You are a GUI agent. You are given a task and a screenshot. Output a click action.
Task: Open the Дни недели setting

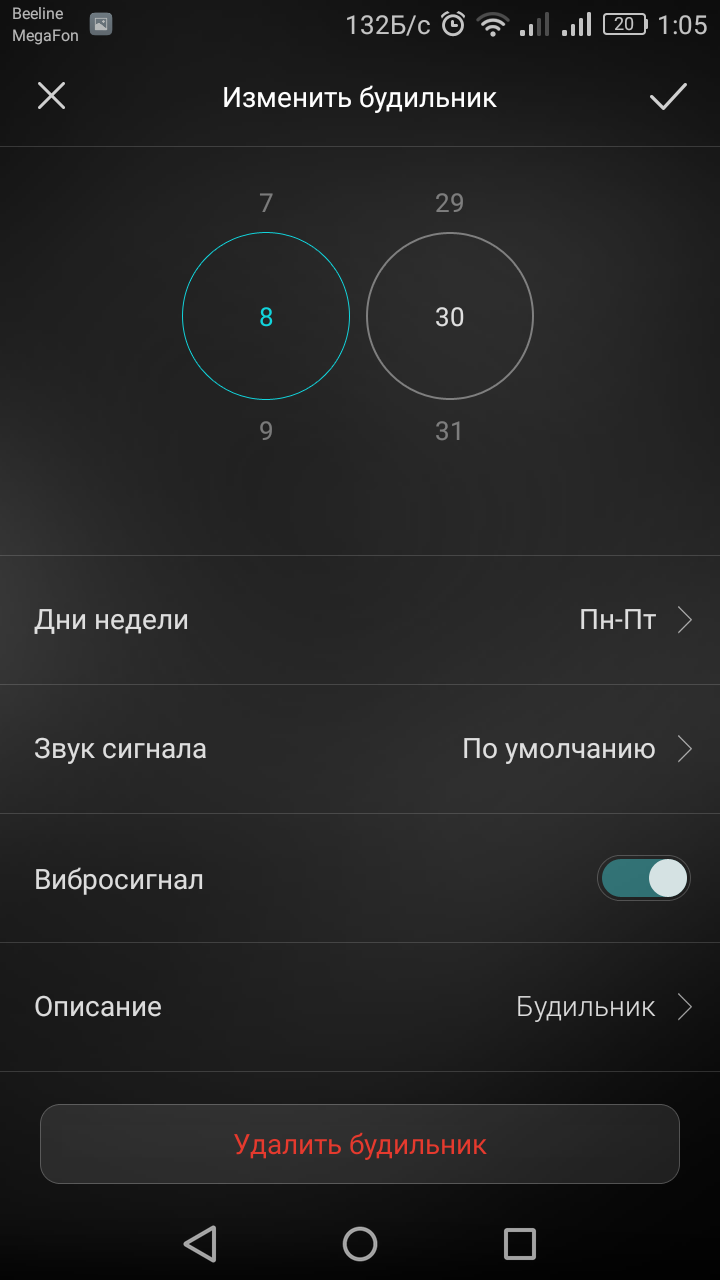[x=360, y=620]
